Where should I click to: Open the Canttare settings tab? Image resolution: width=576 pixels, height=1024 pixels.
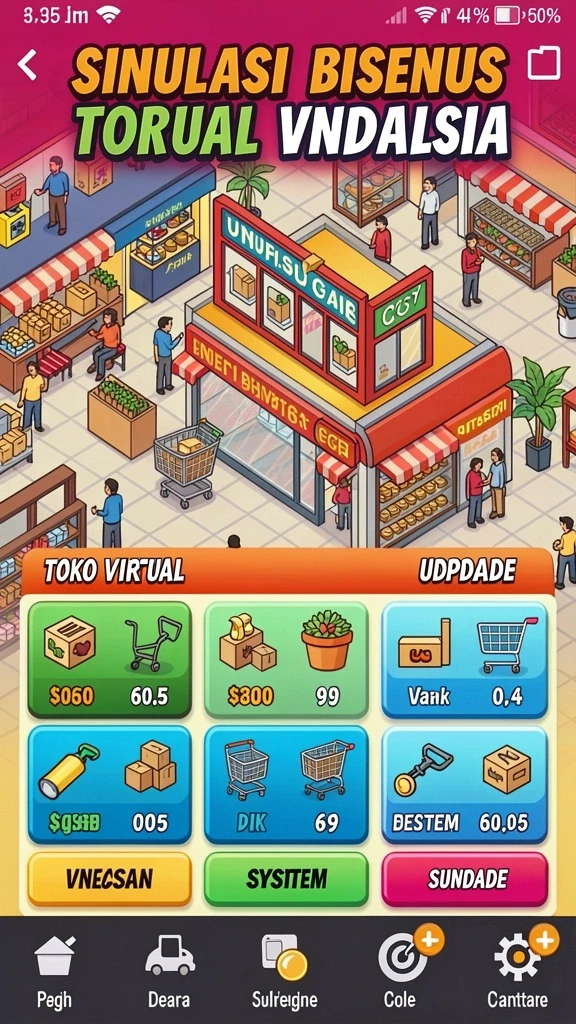pos(518,970)
